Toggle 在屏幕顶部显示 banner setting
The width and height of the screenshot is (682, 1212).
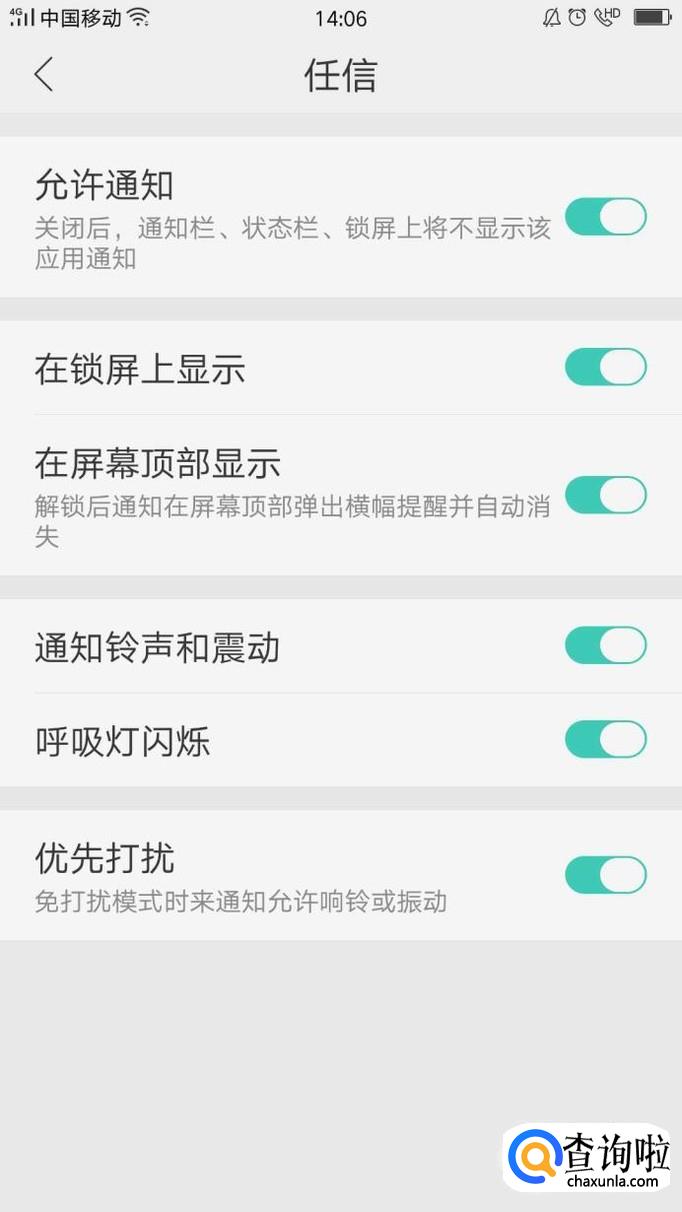point(605,494)
